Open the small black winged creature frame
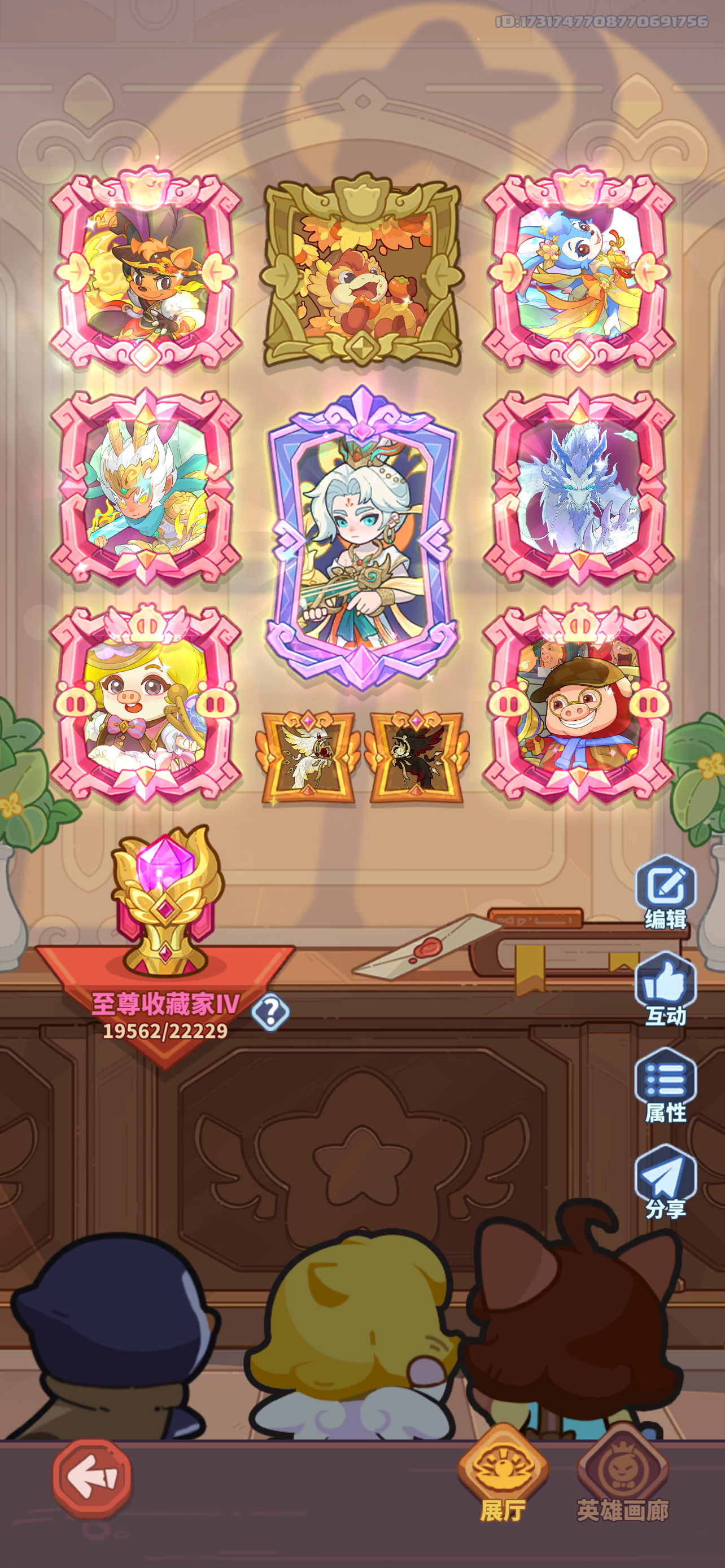The image size is (725, 1568). (417, 757)
